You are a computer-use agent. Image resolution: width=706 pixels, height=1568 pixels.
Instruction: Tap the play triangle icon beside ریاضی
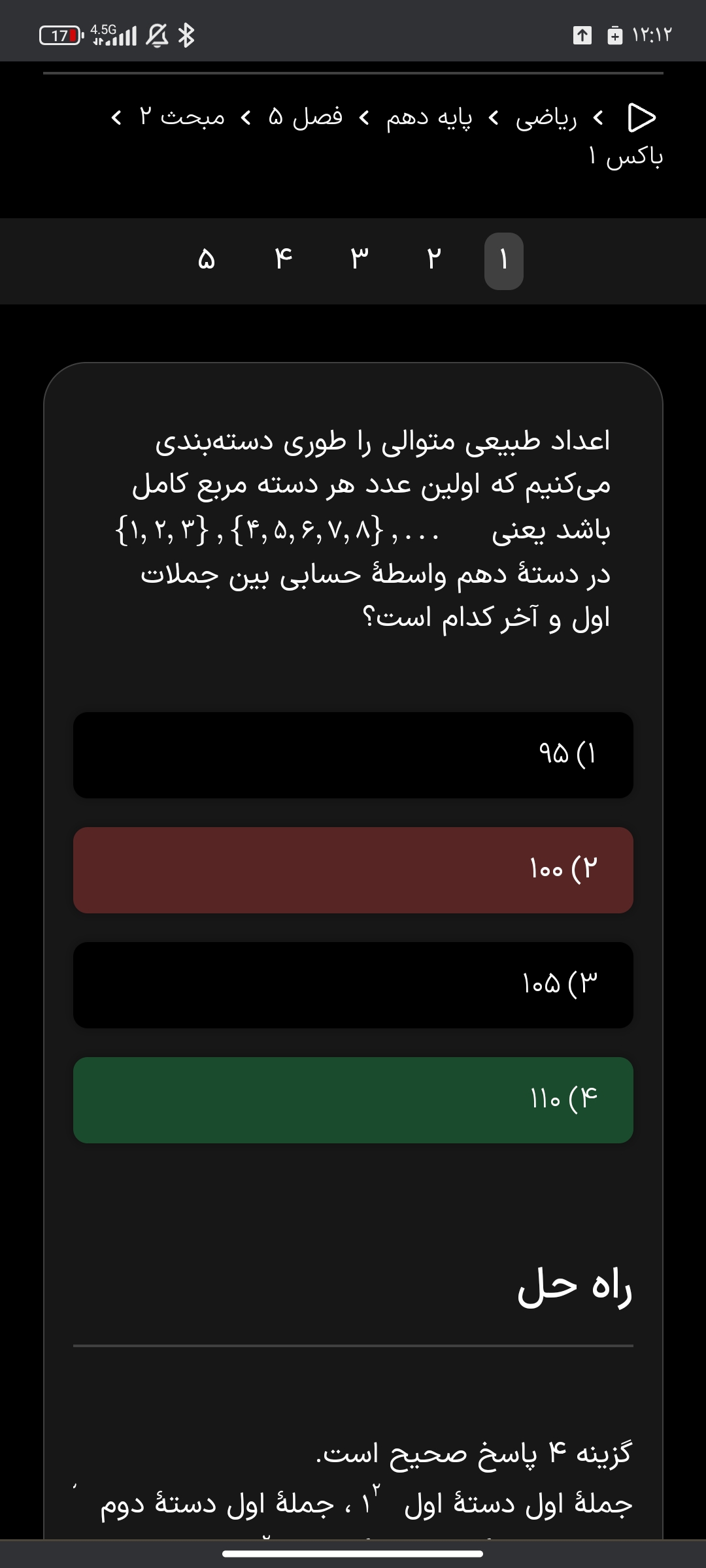[641, 118]
